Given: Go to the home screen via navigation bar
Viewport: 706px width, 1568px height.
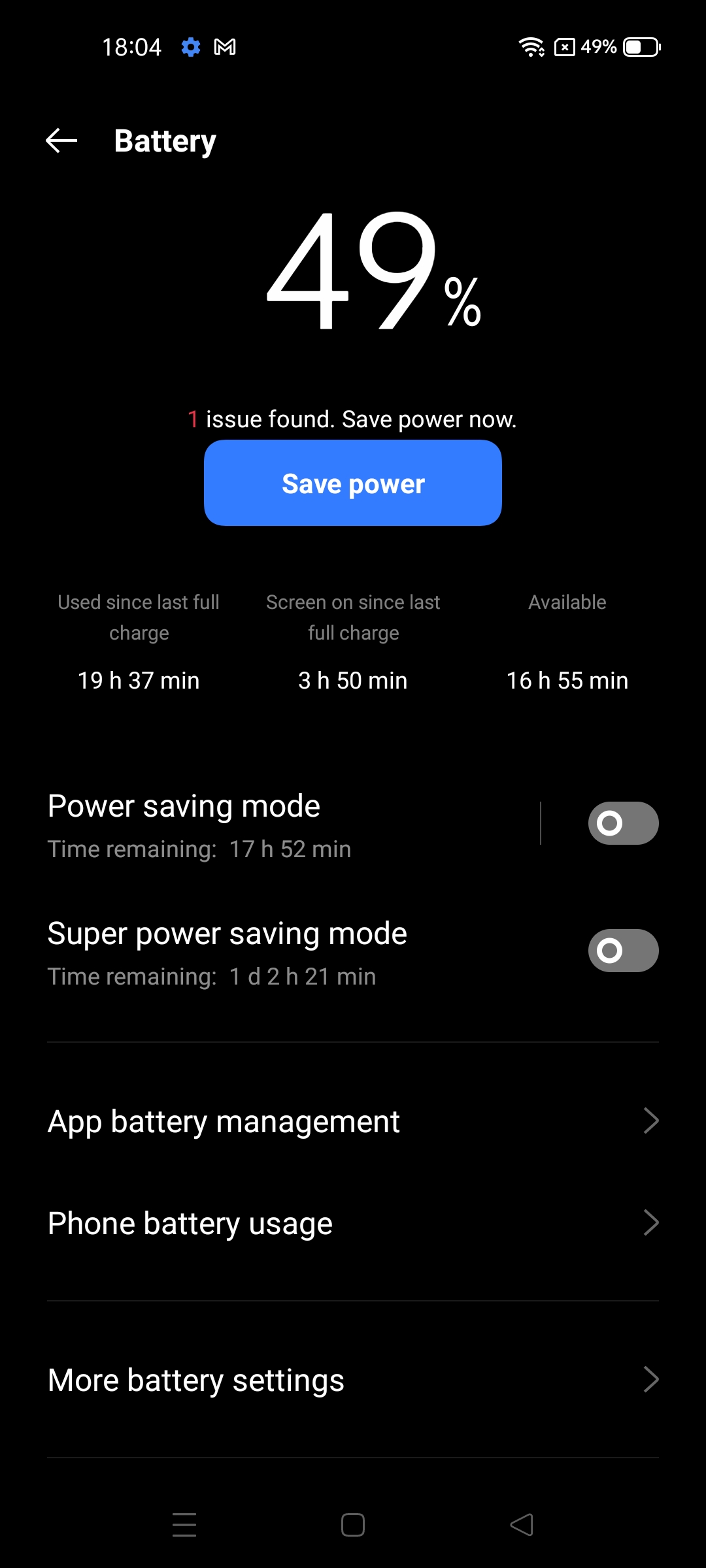Looking at the screenshot, I should tap(353, 1525).
